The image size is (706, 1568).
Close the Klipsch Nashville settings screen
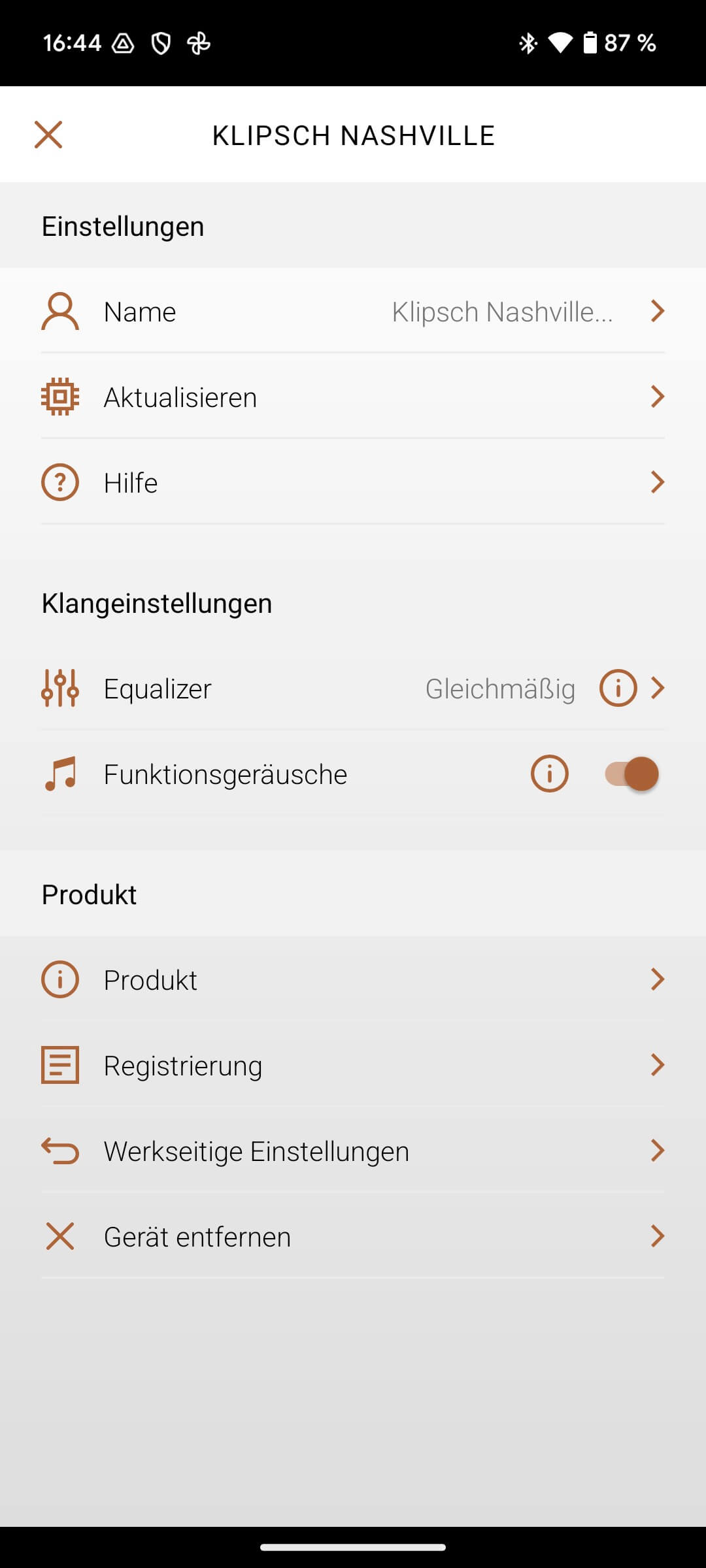coord(48,135)
